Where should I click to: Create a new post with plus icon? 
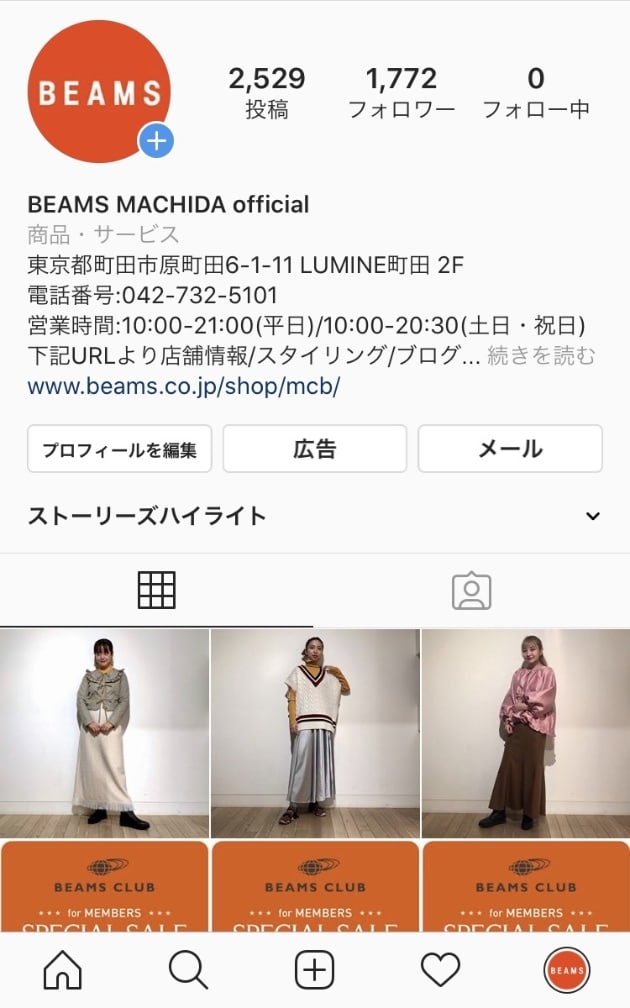(x=314, y=970)
